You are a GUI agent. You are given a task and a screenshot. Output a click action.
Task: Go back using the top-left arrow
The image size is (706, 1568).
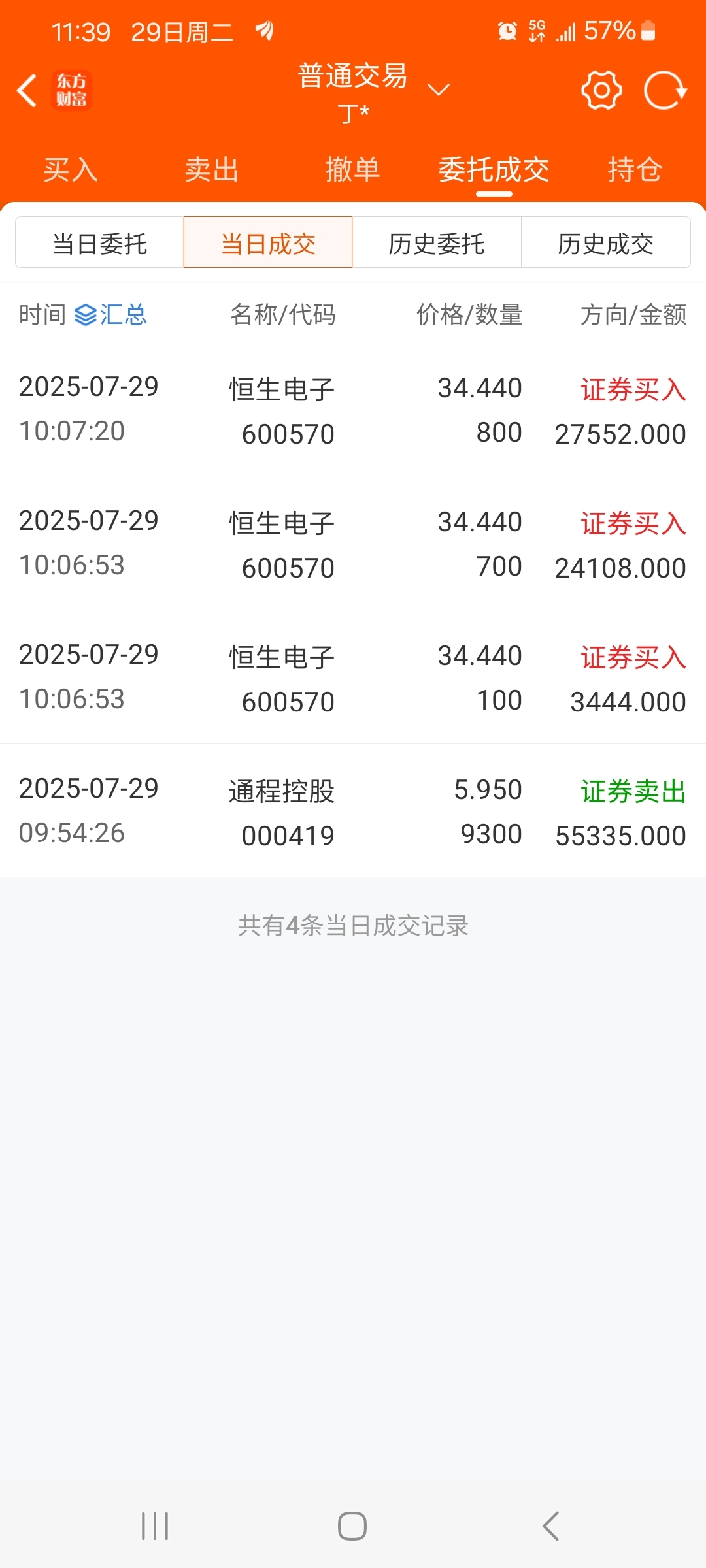coord(27,90)
